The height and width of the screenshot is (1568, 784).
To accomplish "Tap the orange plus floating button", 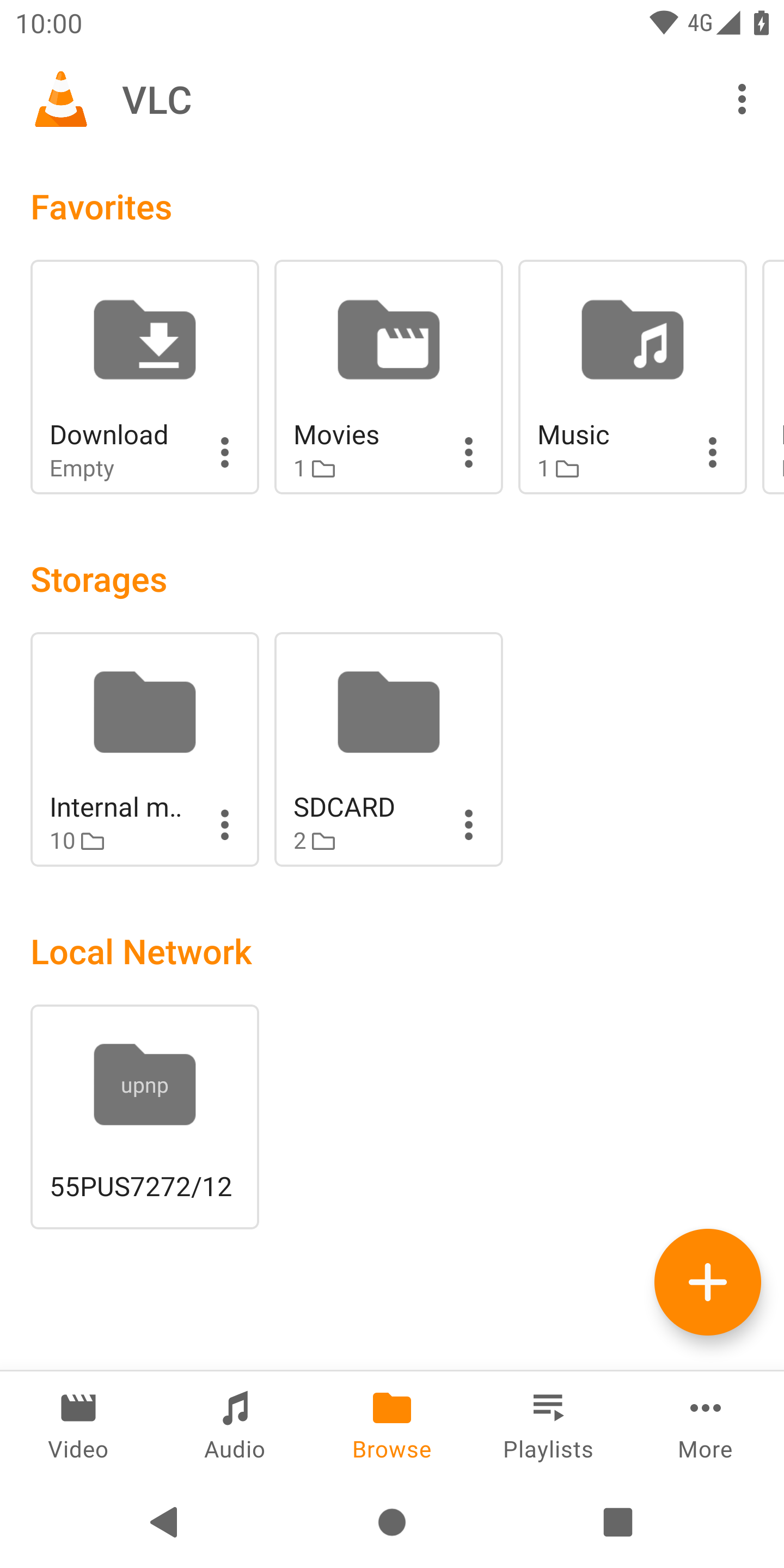I will point(707,1282).
